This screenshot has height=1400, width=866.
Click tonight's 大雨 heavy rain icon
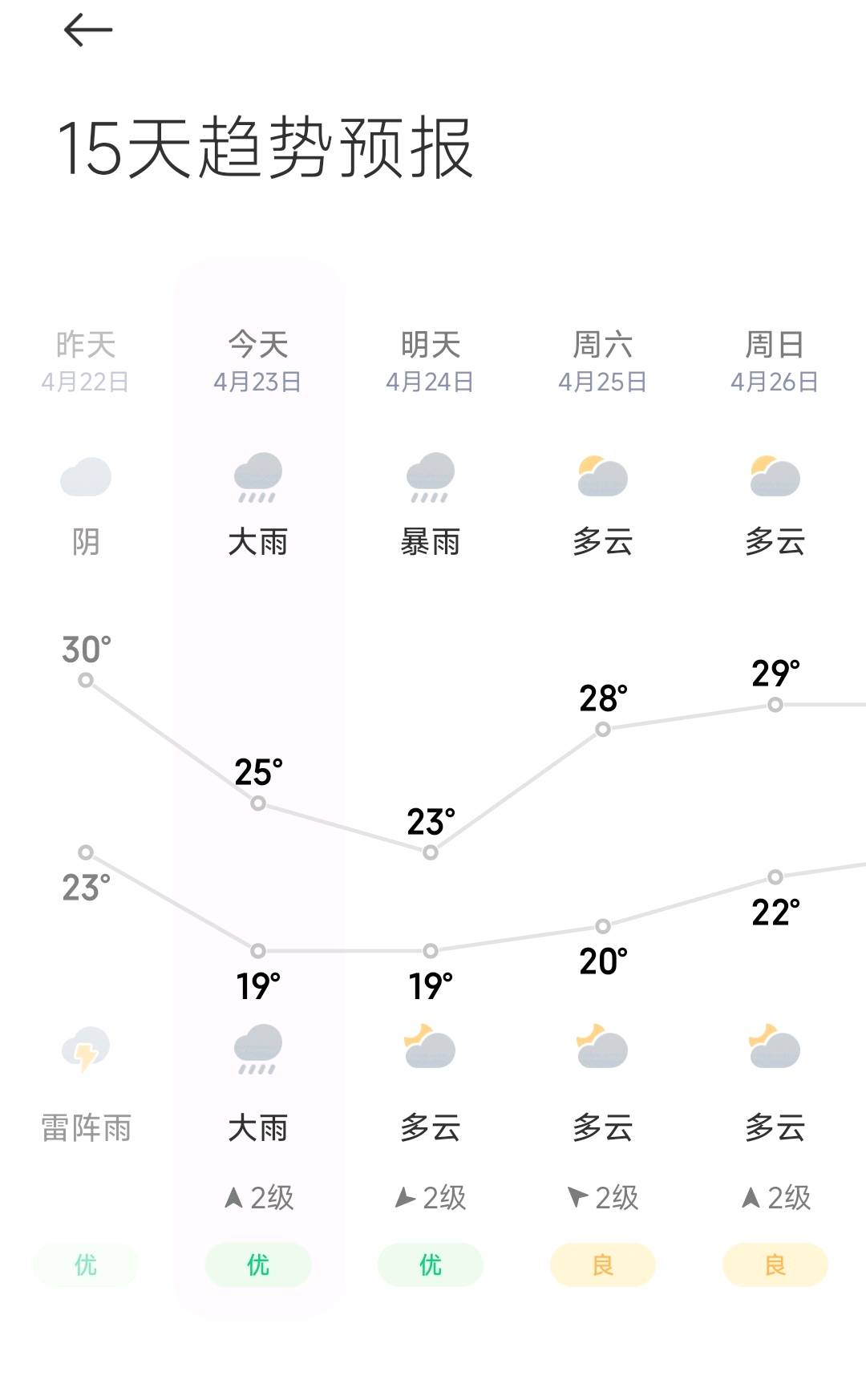[x=257, y=1049]
